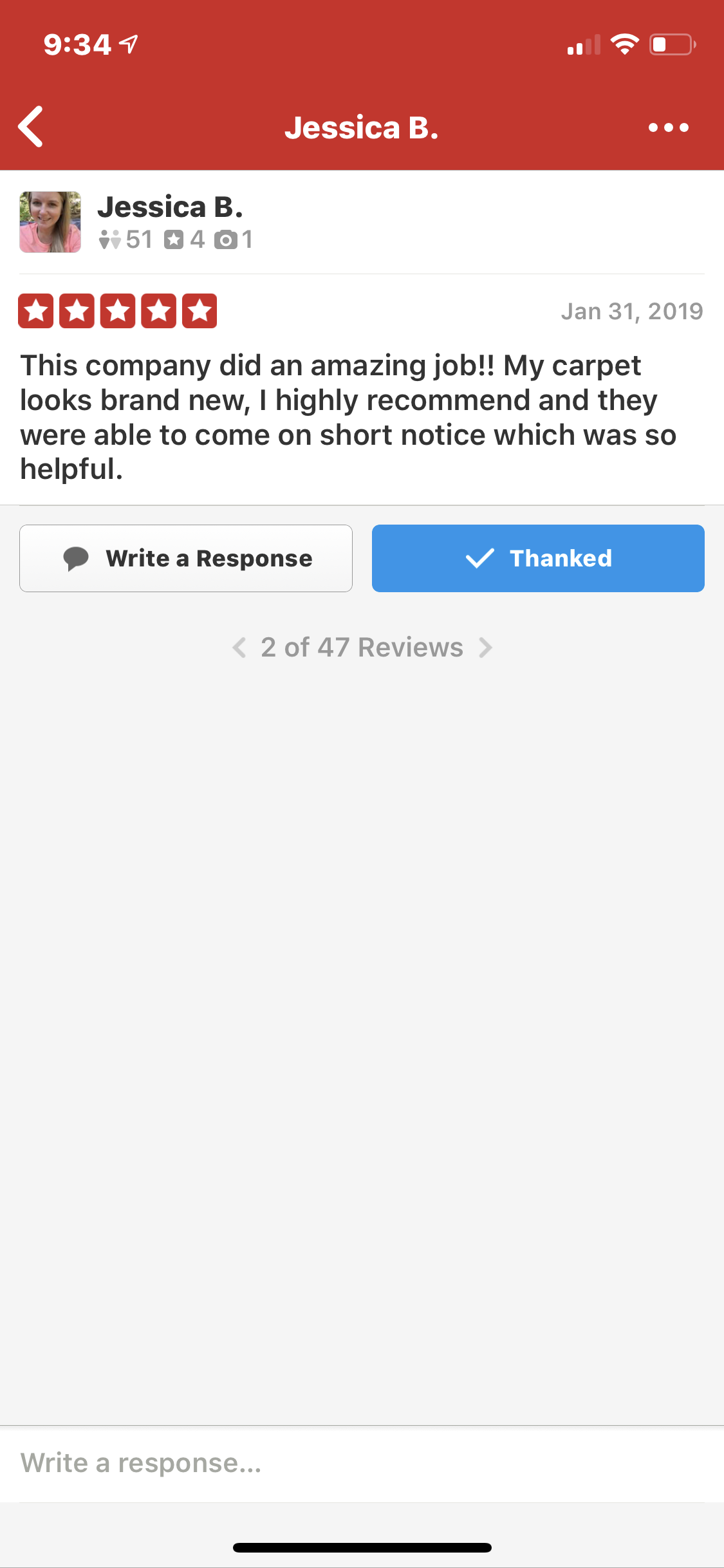Focus the Write a response field
The width and height of the screenshot is (724, 1568).
(360, 1464)
